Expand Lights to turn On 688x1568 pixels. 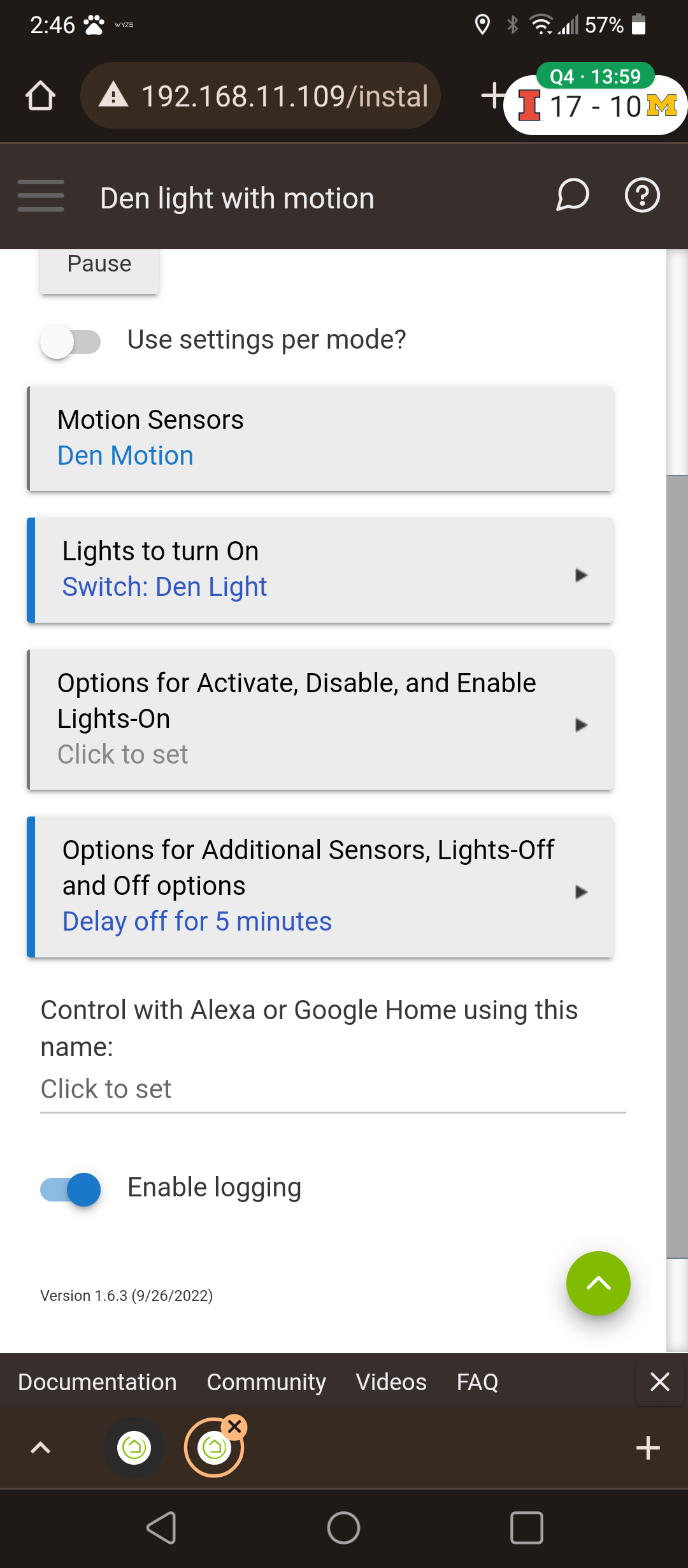pos(320,570)
